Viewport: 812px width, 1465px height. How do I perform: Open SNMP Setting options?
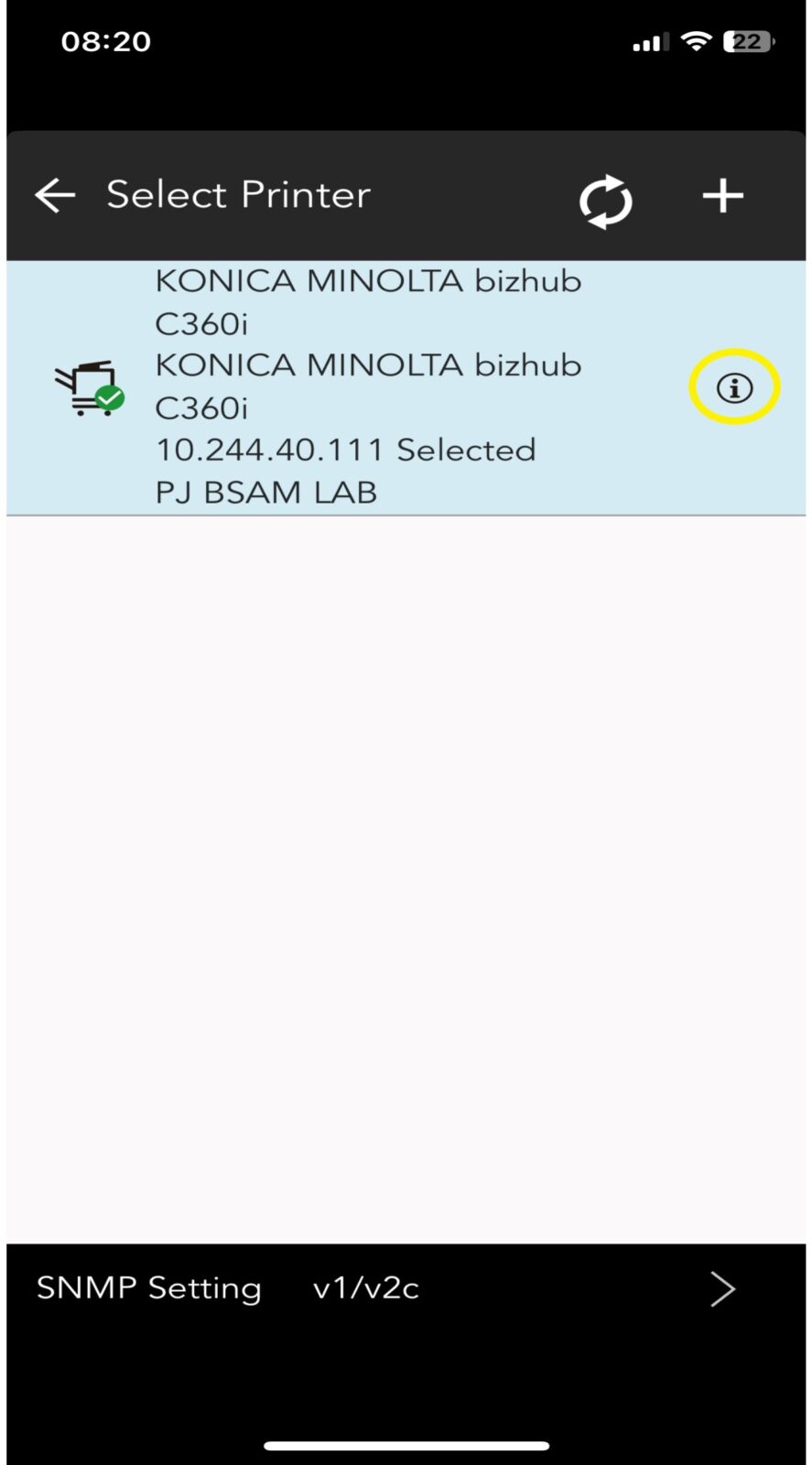[x=406, y=1288]
